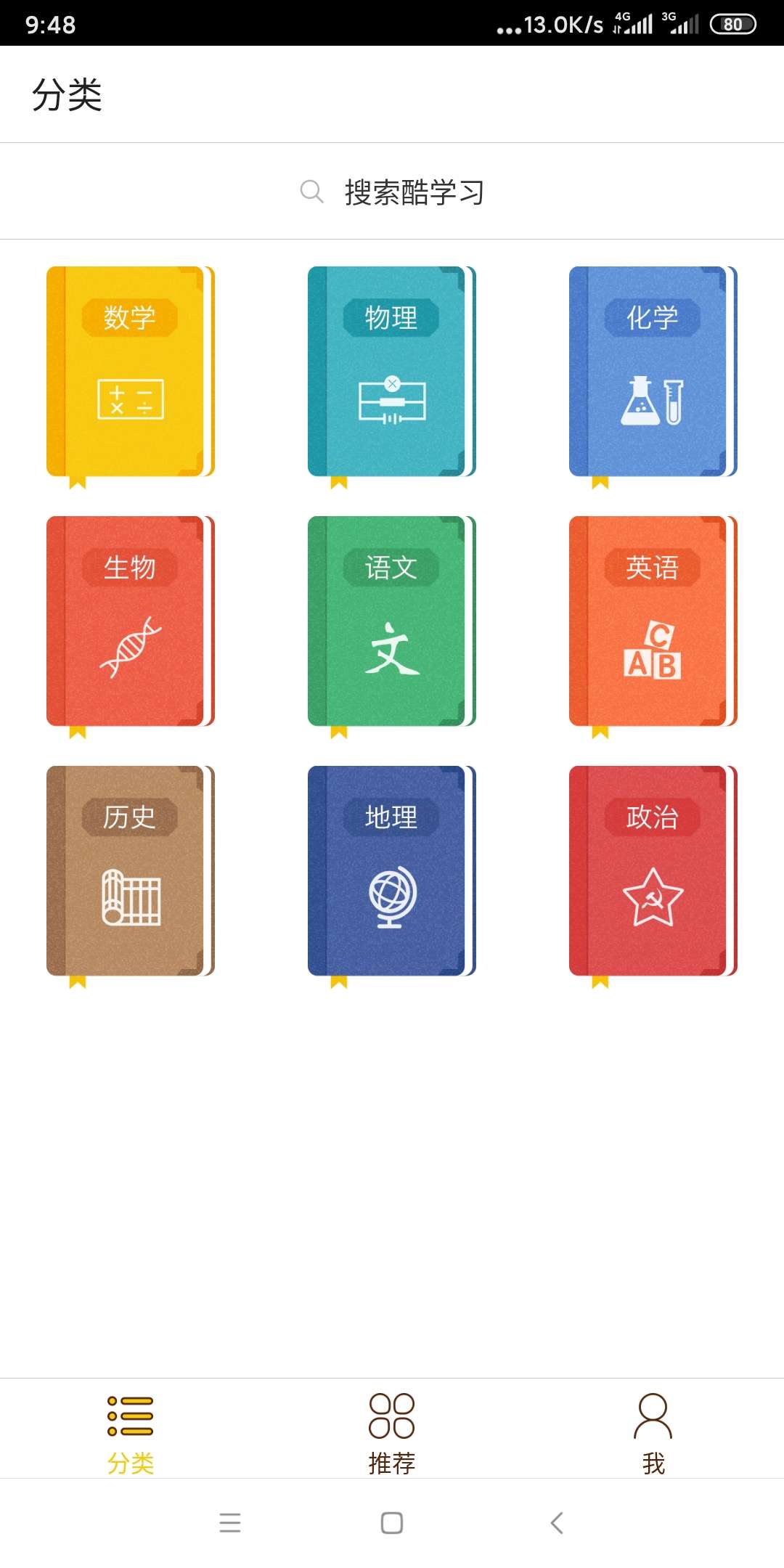Screen dimensions: 784x1568
Task: Select the 化学 subject book
Action: (x=653, y=372)
